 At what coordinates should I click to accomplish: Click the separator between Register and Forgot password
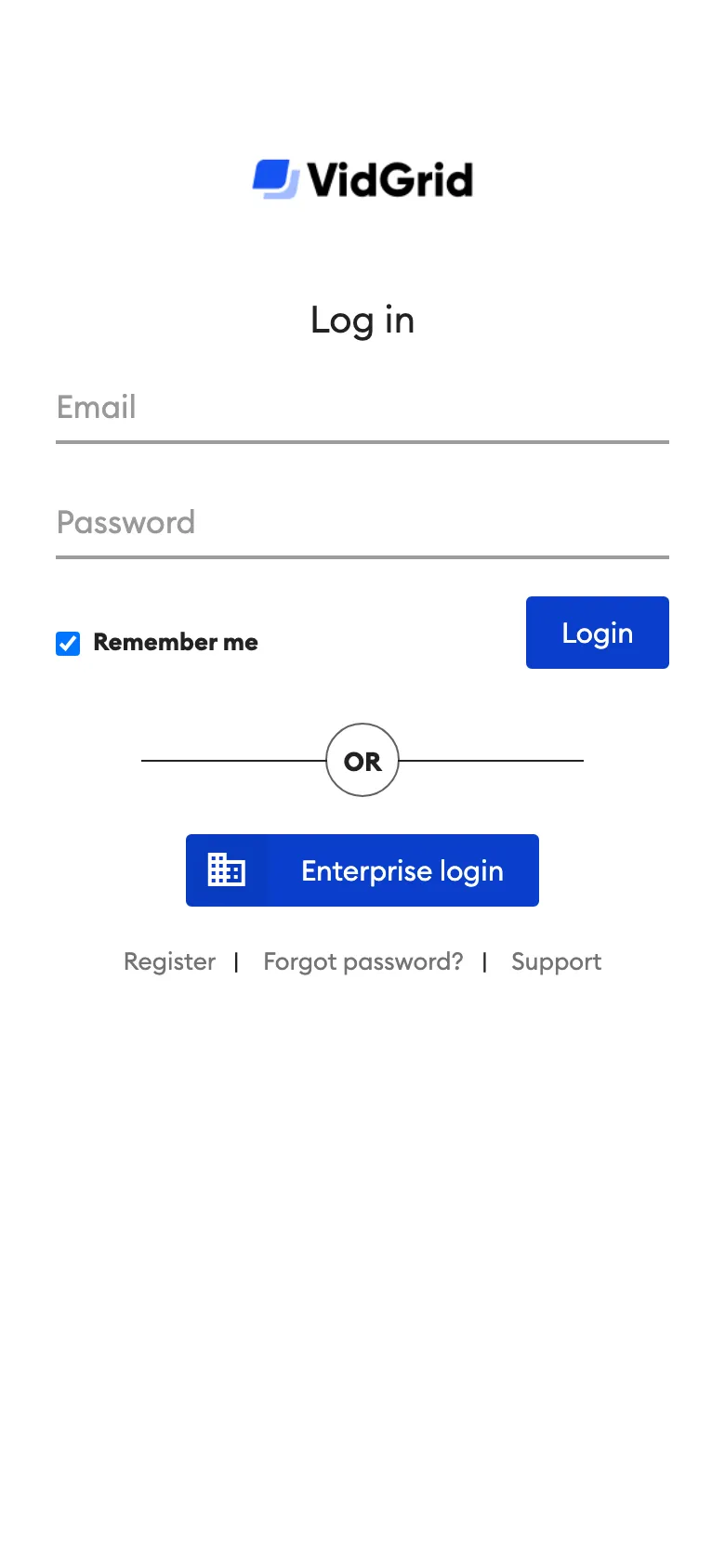coord(235,962)
